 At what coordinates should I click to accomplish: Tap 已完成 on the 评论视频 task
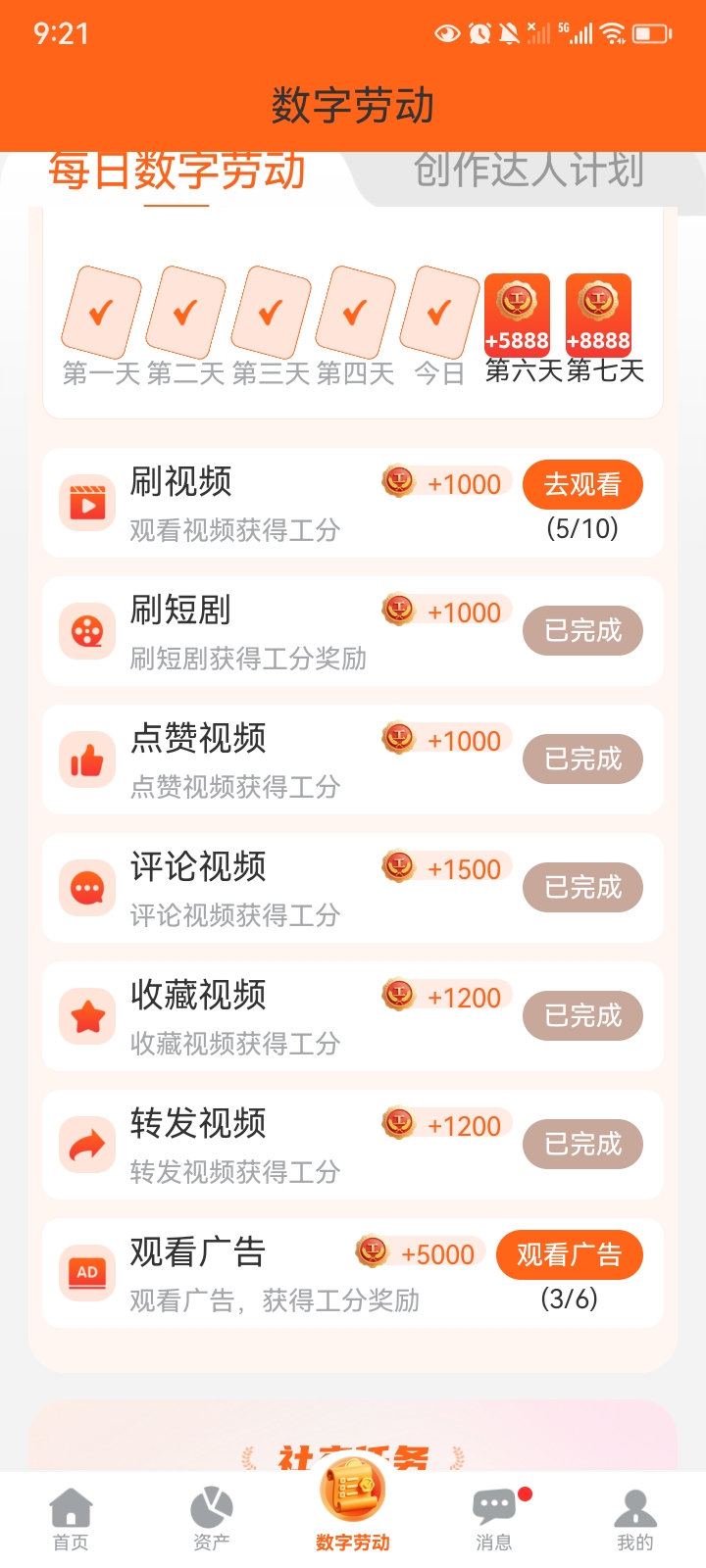tap(582, 887)
